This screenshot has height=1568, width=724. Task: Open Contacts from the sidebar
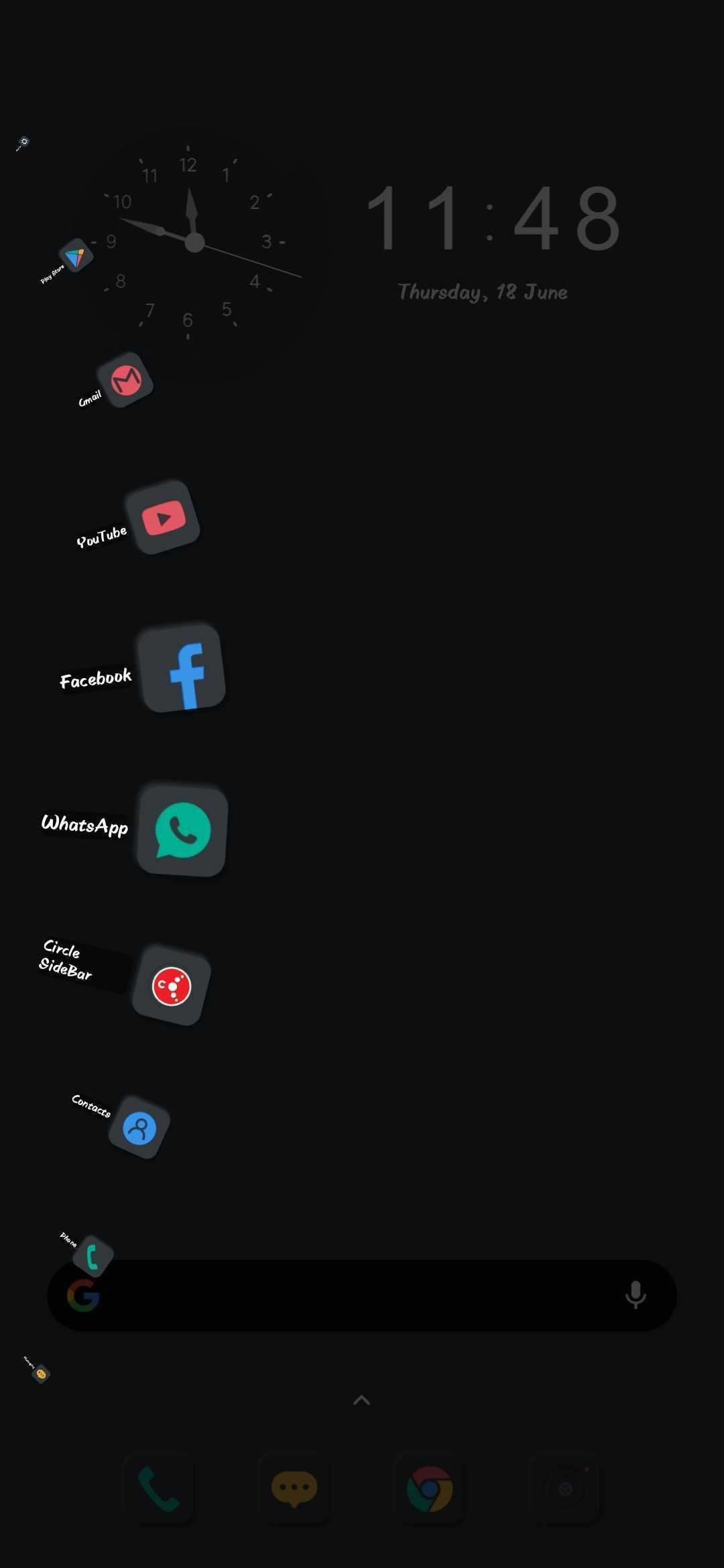click(139, 1128)
